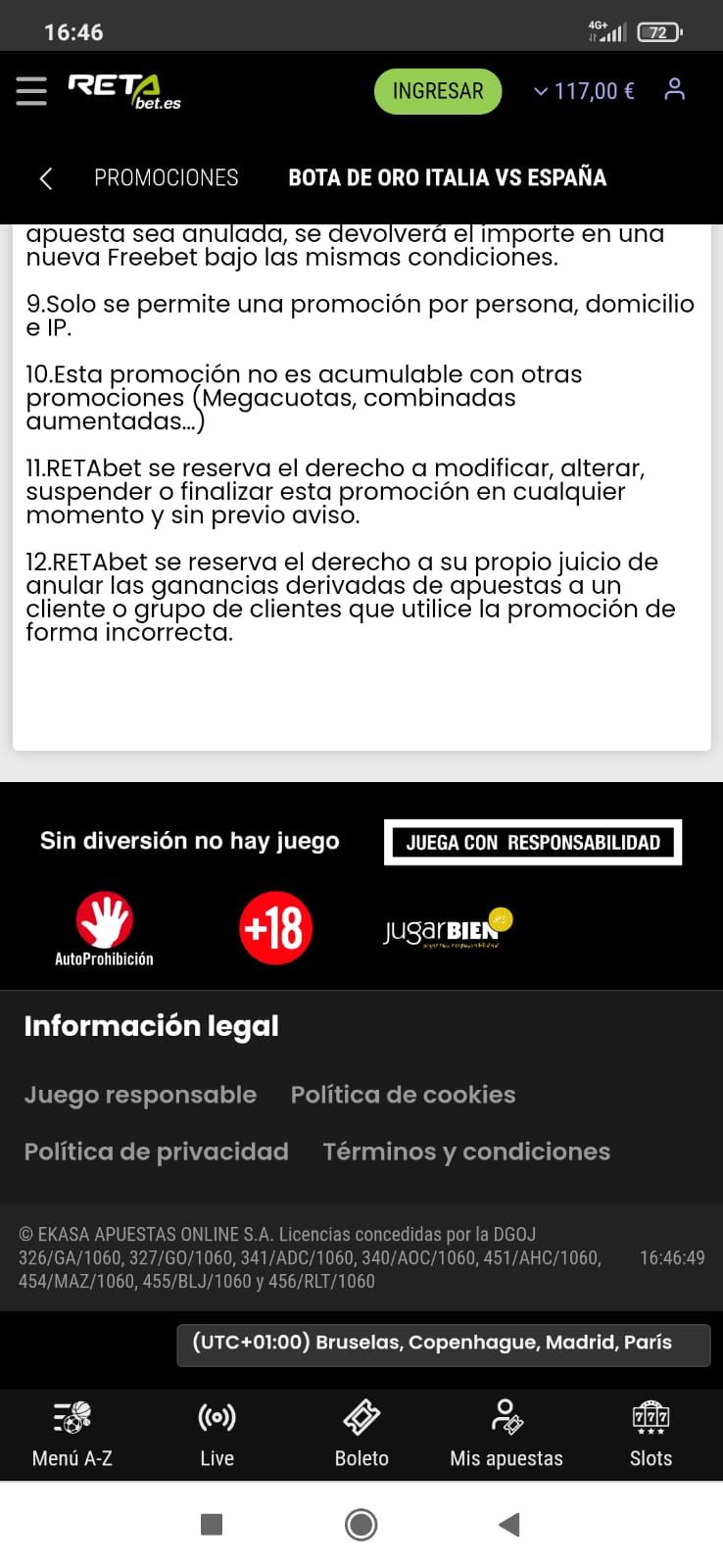
Task: Open the Boleto bet slip
Action: click(x=361, y=1434)
